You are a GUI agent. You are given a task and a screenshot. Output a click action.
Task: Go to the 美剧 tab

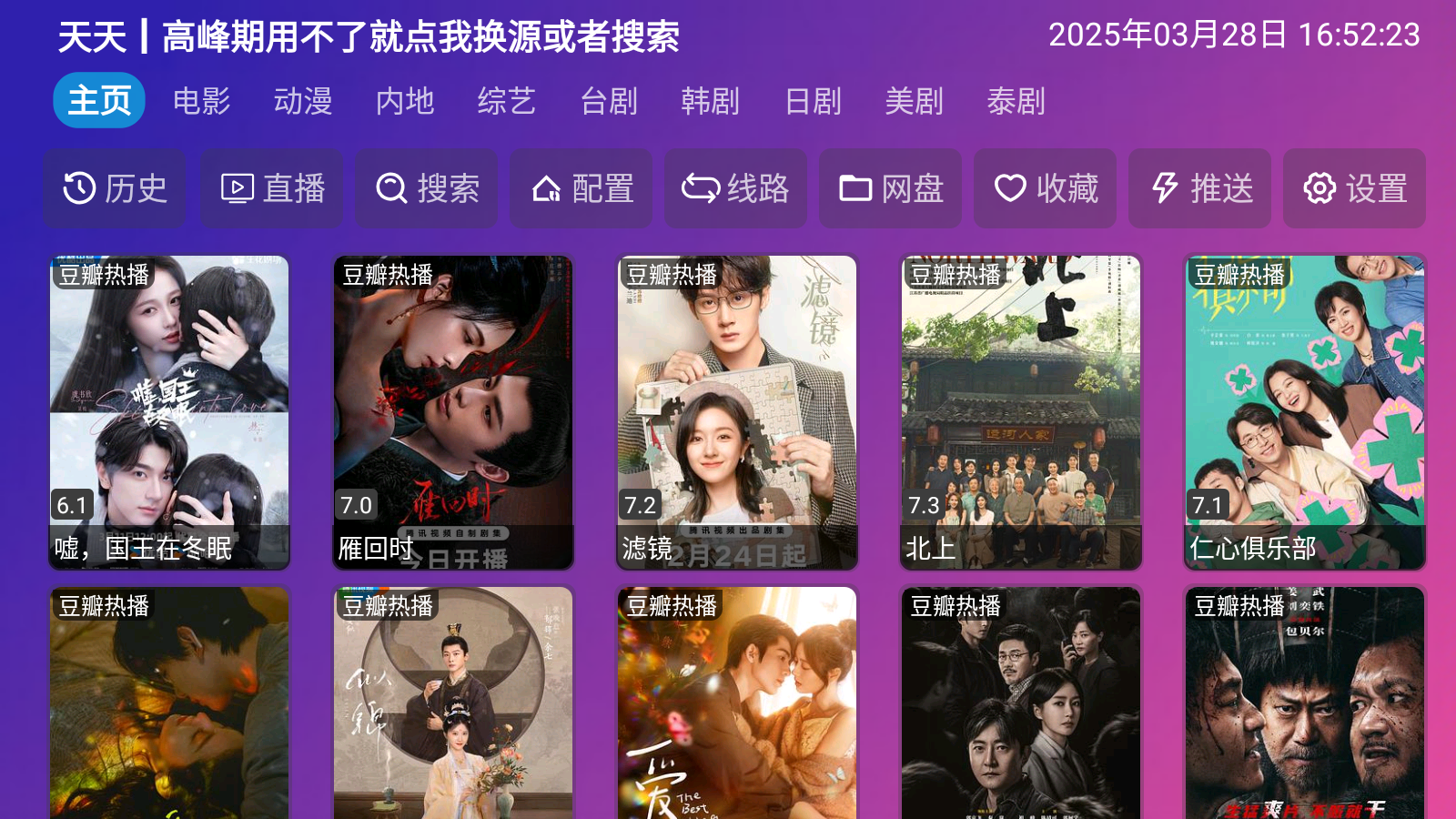[x=914, y=101]
